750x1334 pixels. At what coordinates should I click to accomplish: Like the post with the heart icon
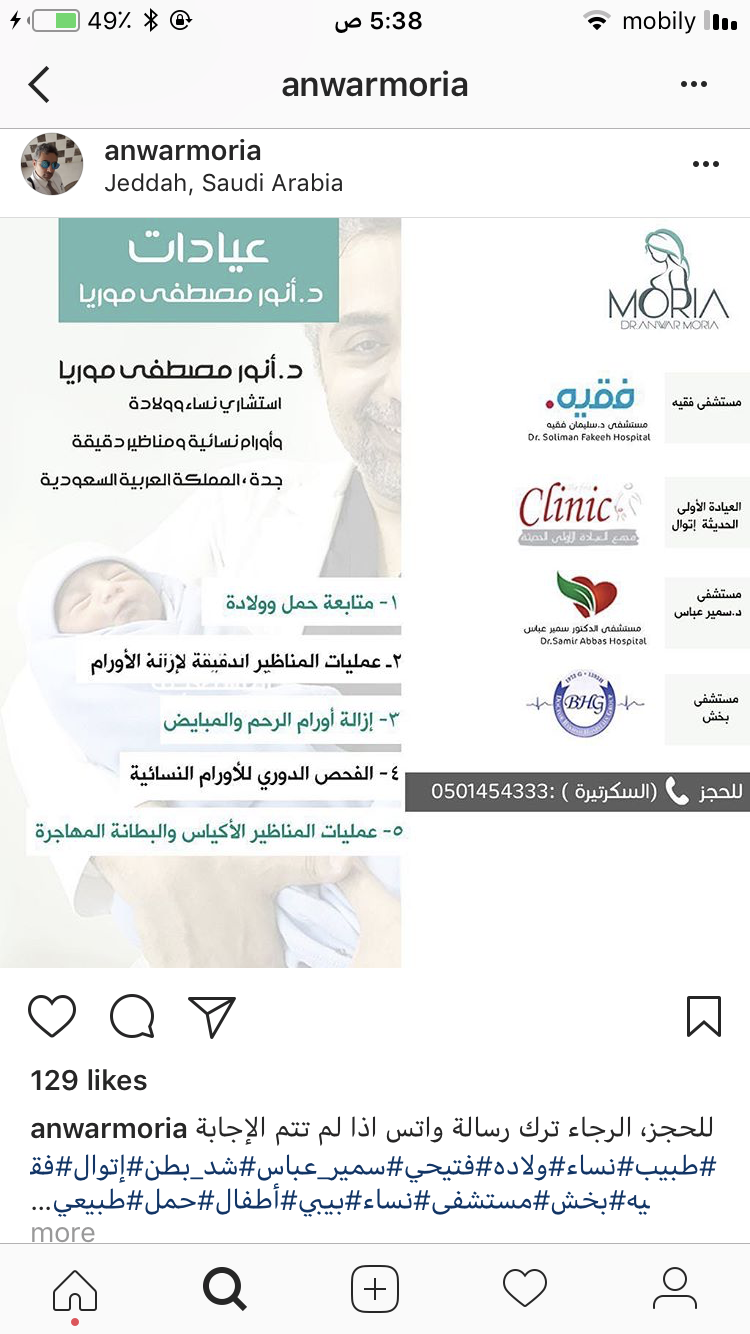[x=52, y=1016]
